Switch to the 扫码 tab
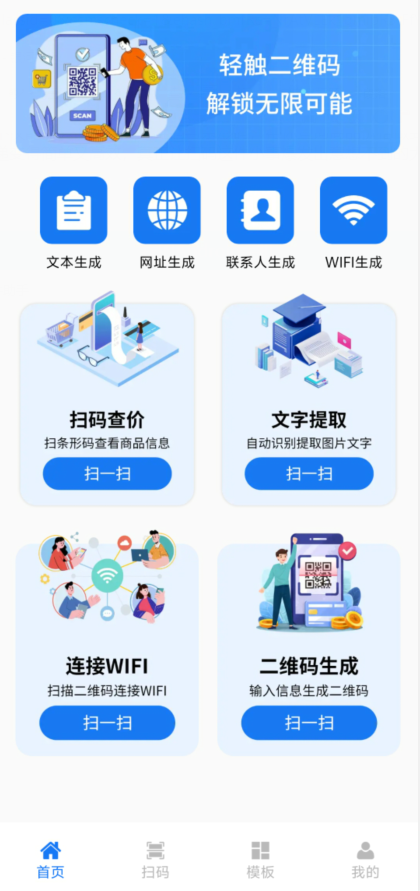420x891 pixels. click(x=155, y=860)
